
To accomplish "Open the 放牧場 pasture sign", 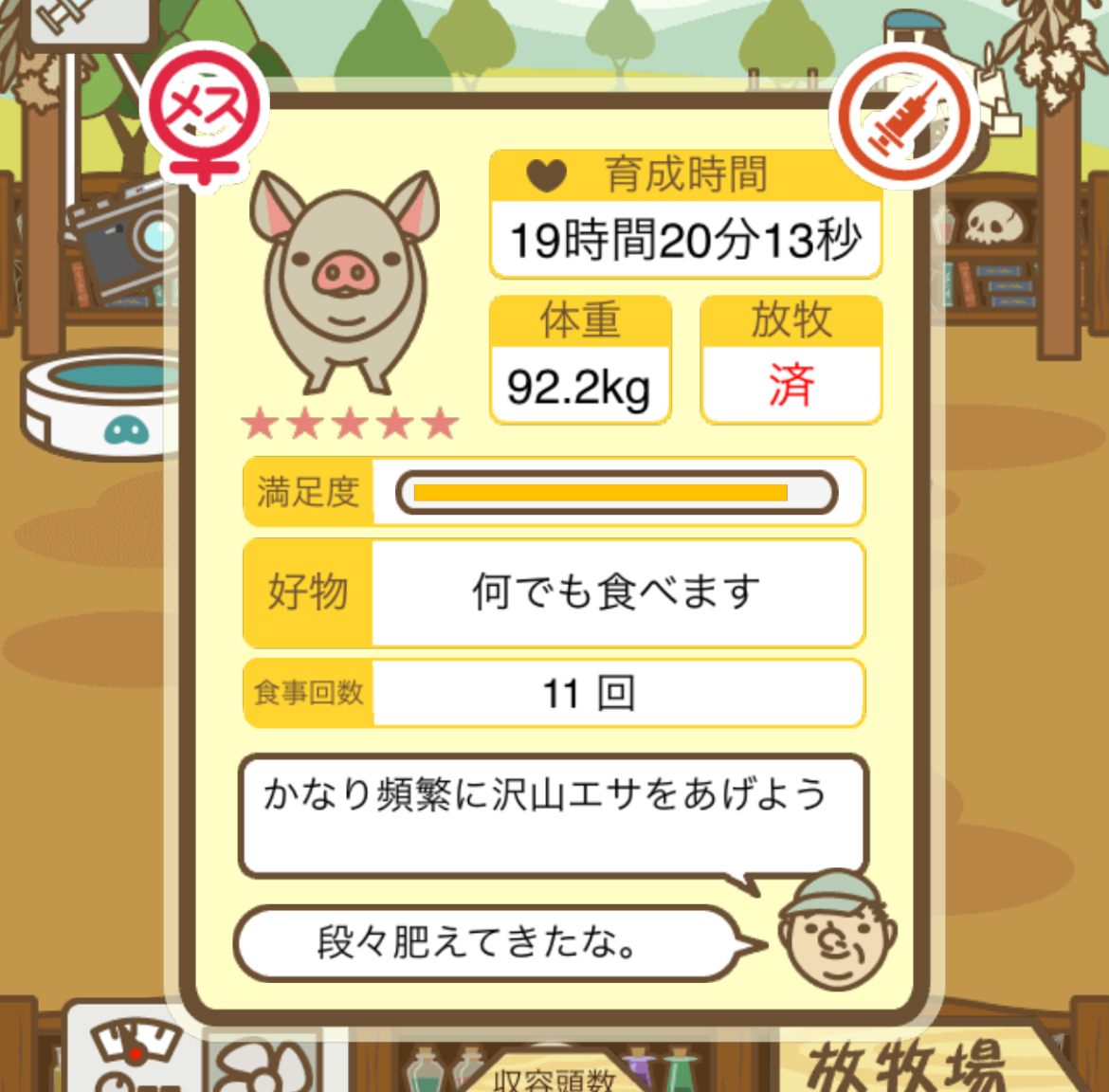I will click(910, 1064).
